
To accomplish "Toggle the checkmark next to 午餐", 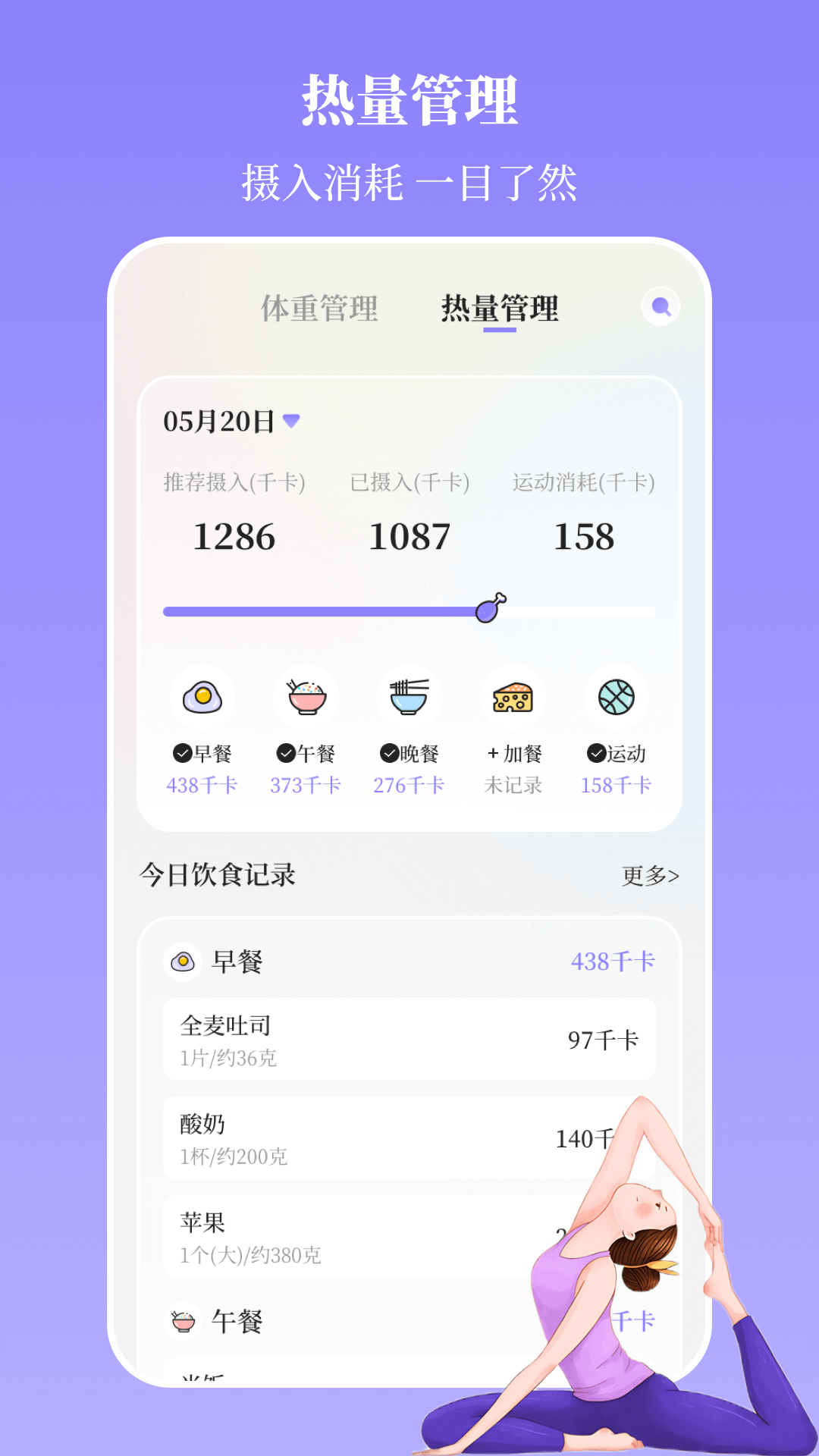I will point(285,753).
